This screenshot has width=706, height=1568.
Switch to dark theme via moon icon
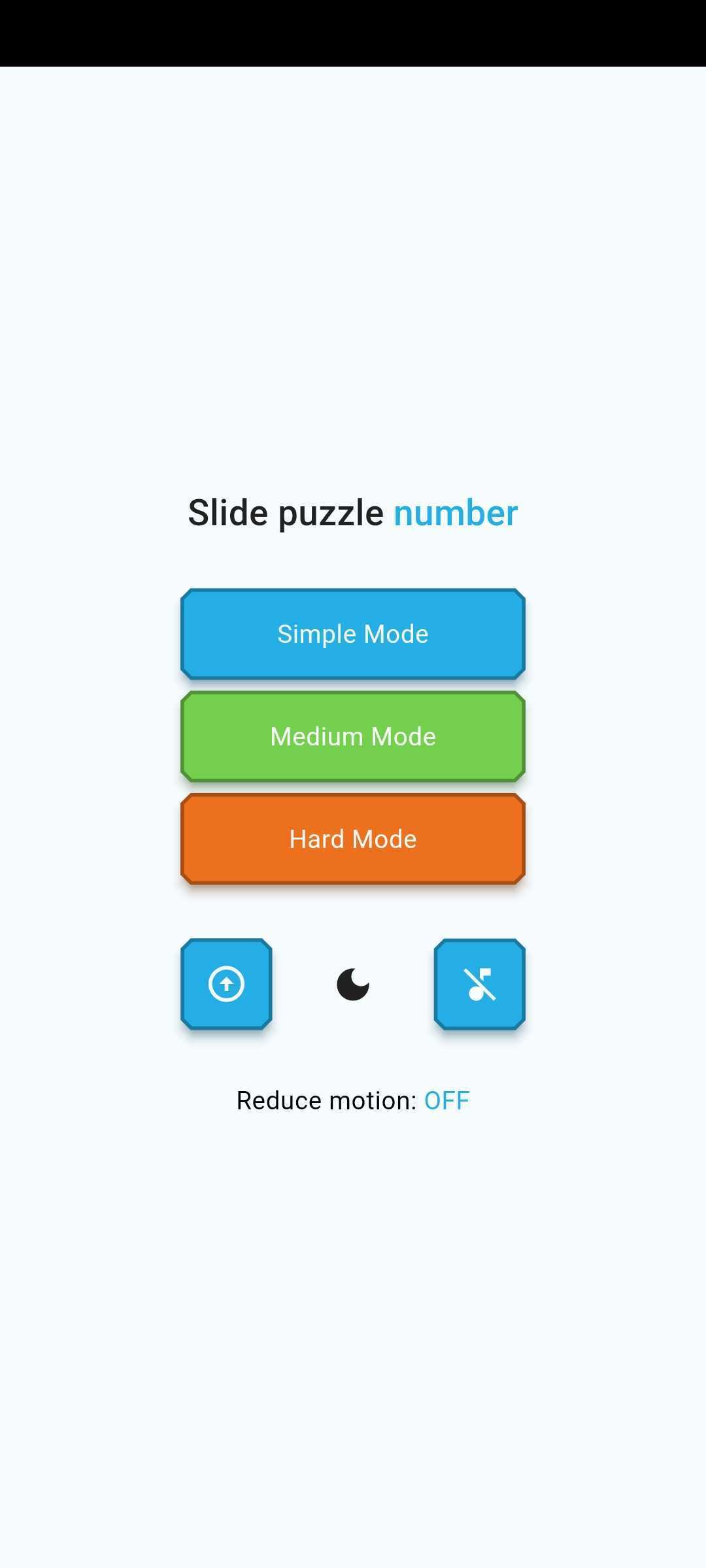click(x=353, y=984)
